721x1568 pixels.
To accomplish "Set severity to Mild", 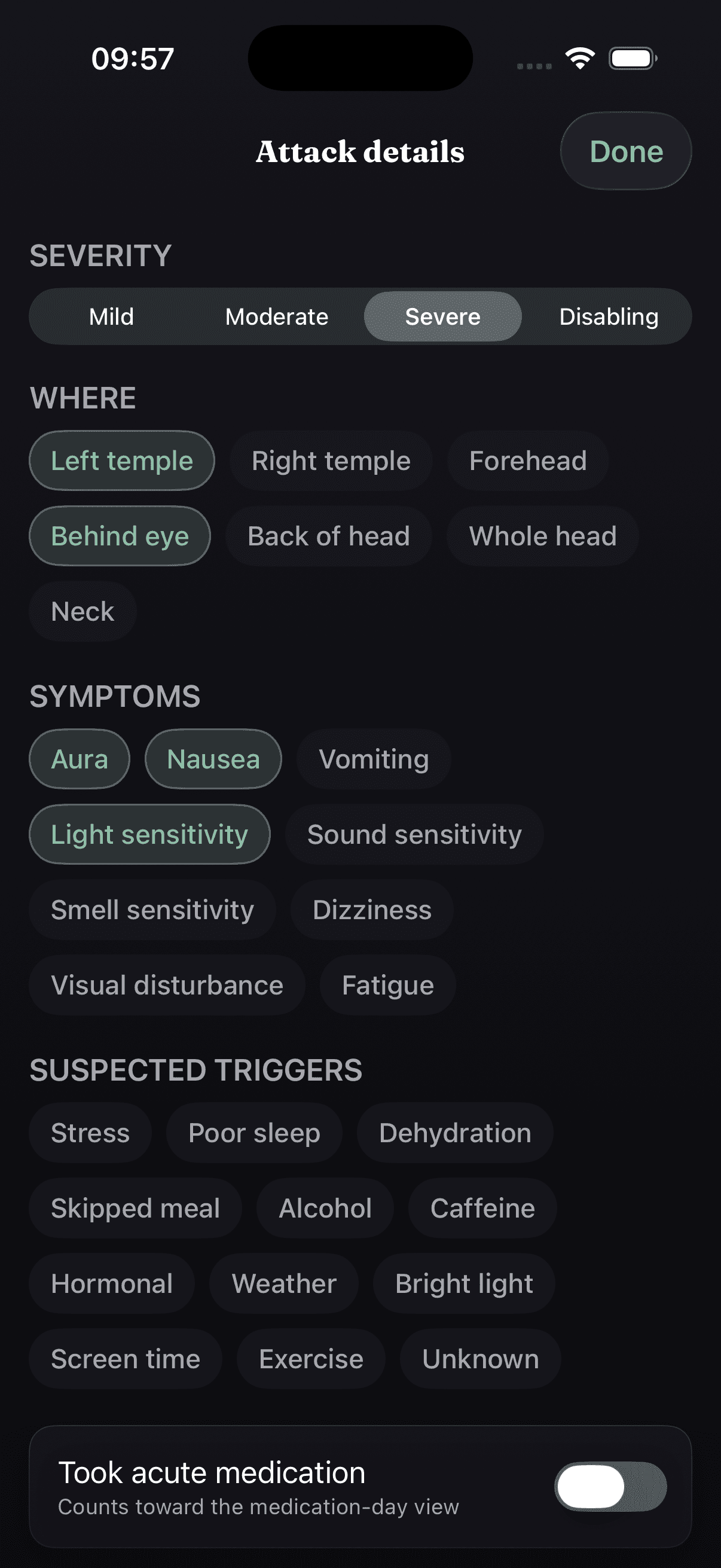I will coord(111,316).
